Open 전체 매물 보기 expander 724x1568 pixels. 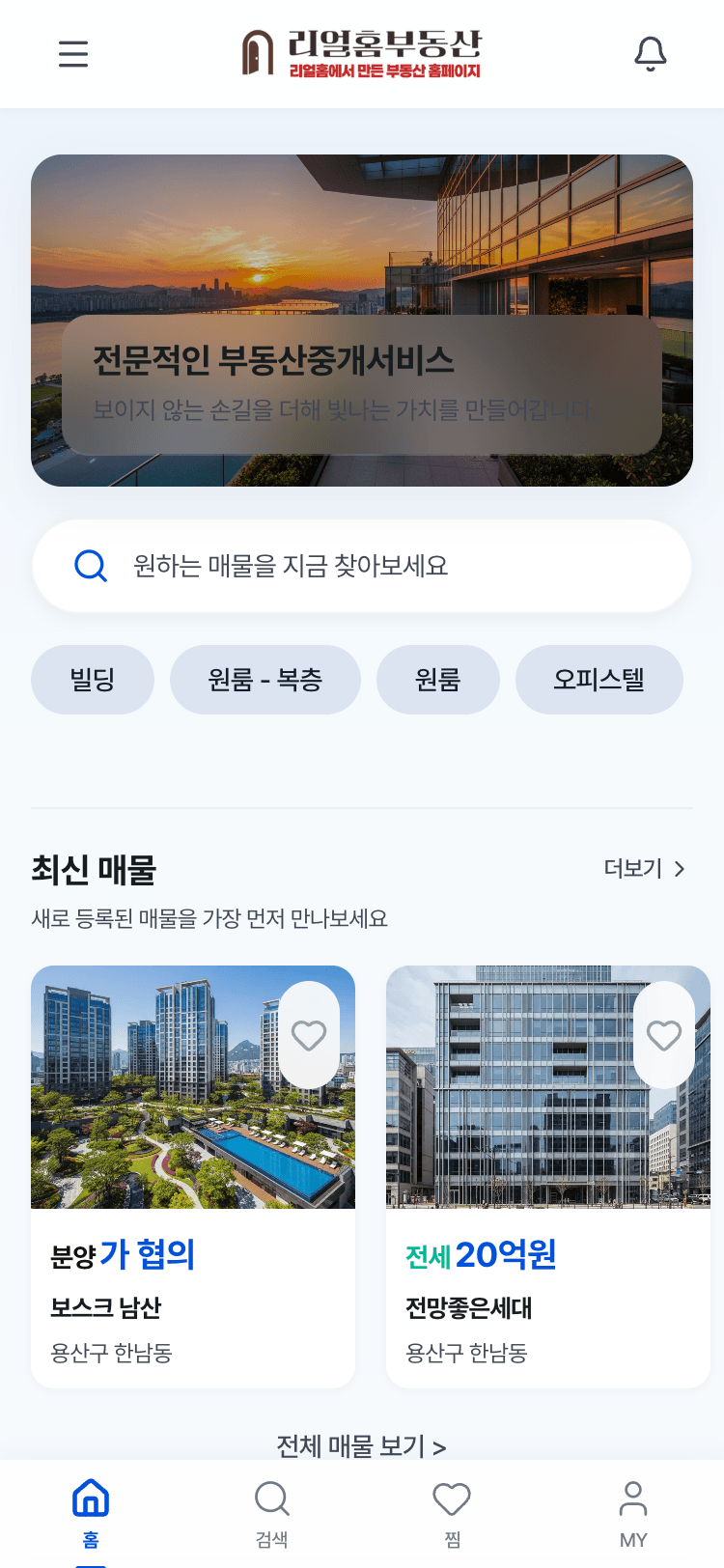tap(362, 1446)
